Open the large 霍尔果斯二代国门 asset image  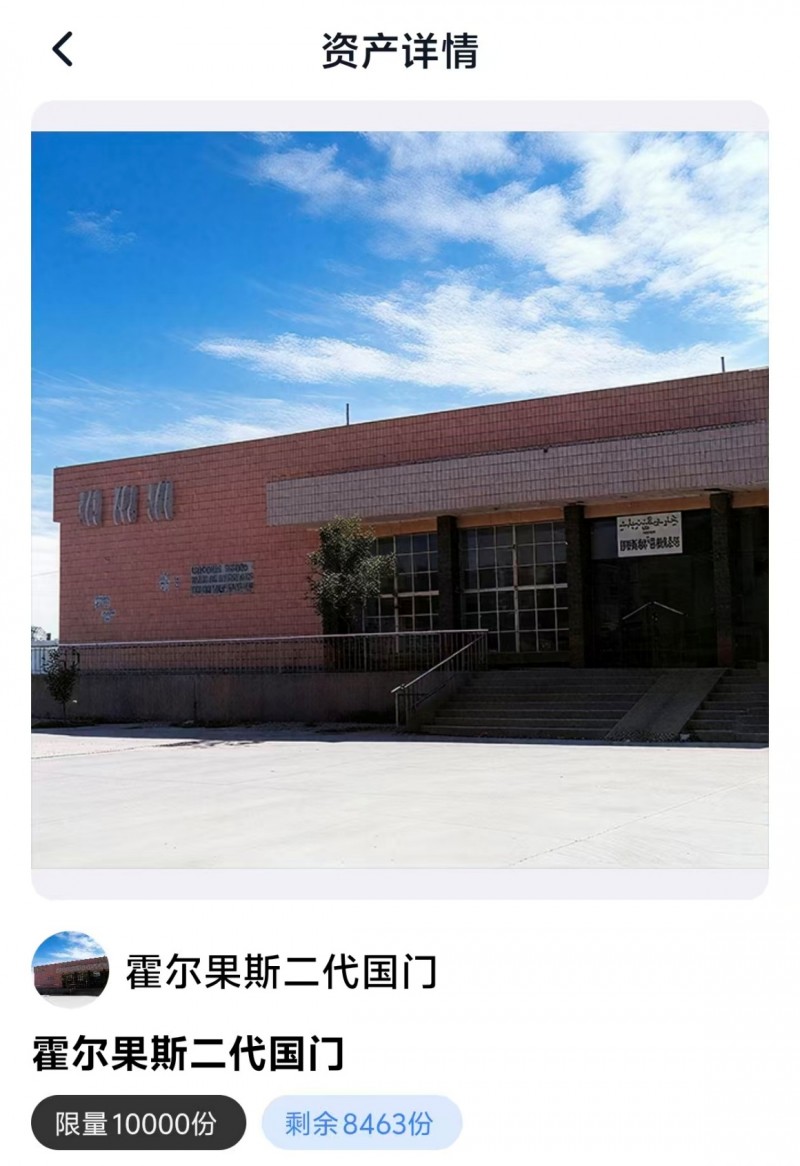[x=400, y=500]
